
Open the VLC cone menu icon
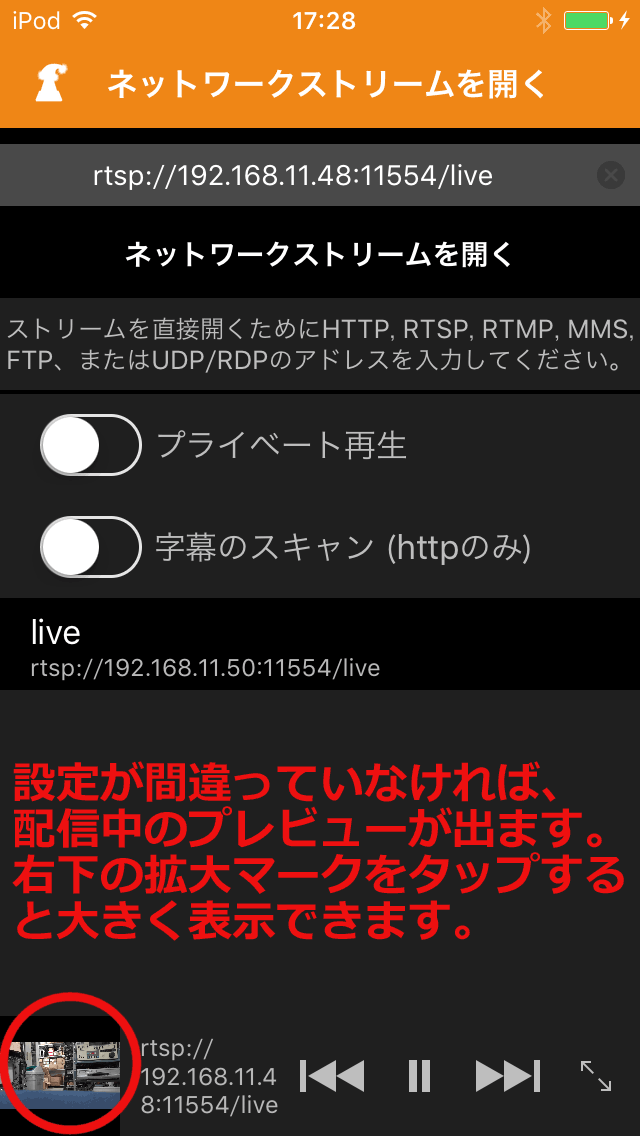click(51, 84)
